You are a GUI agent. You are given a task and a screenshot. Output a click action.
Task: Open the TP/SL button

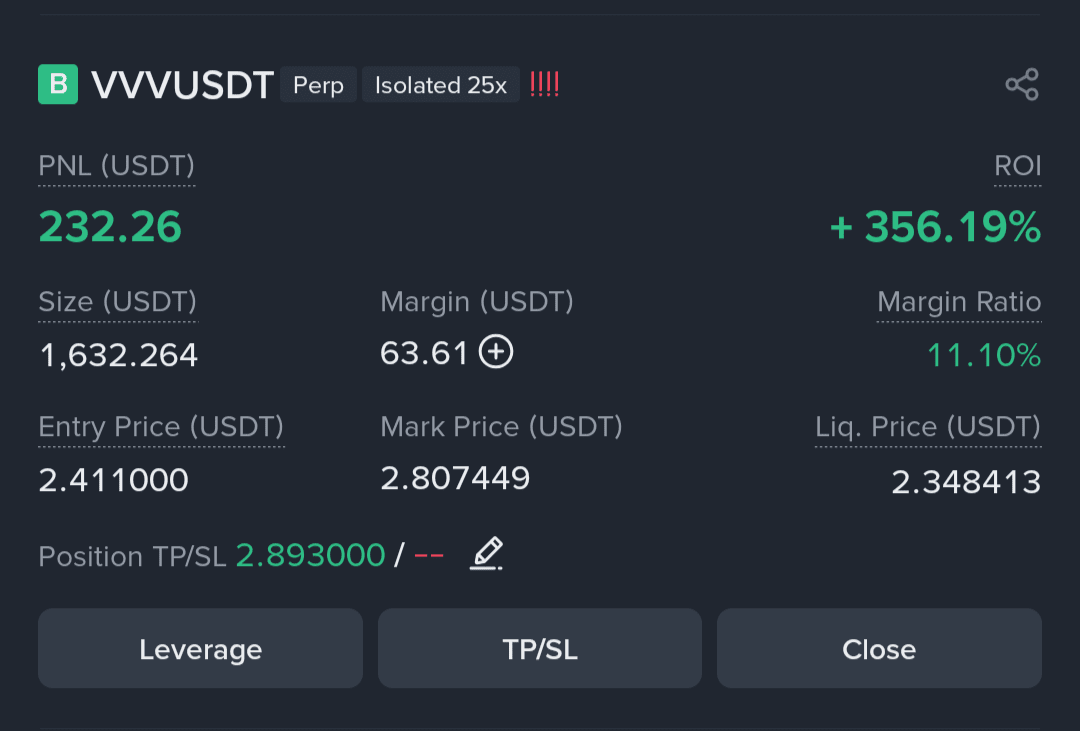click(539, 649)
